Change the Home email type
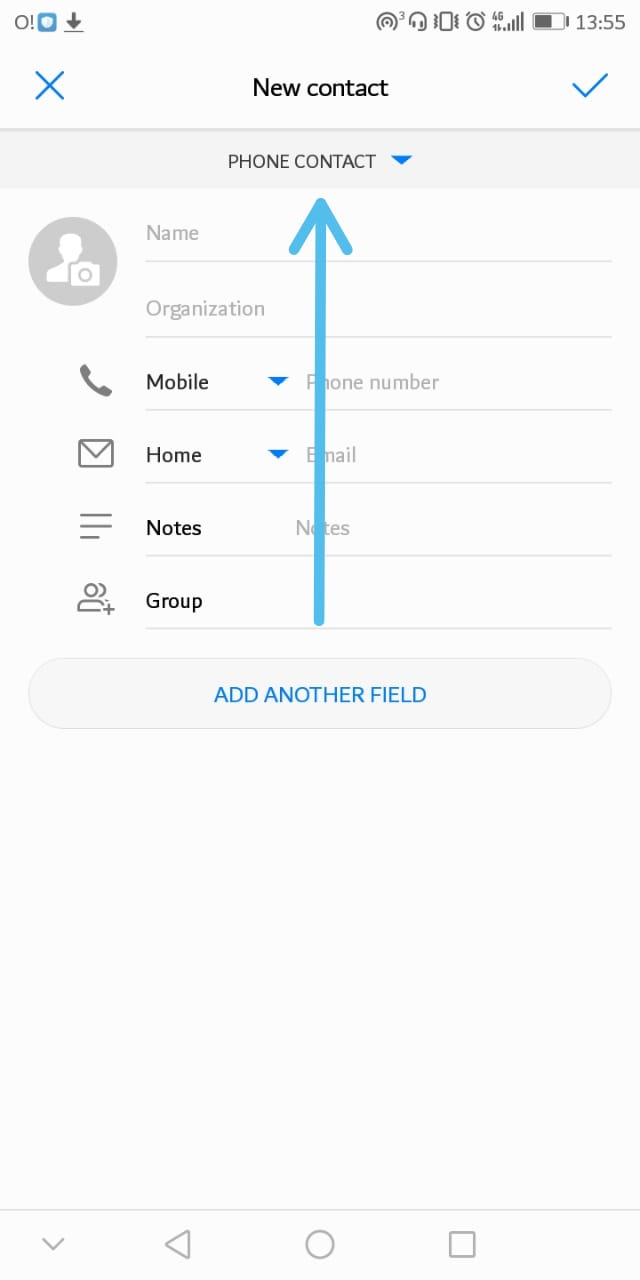640x1280 pixels. (x=217, y=455)
